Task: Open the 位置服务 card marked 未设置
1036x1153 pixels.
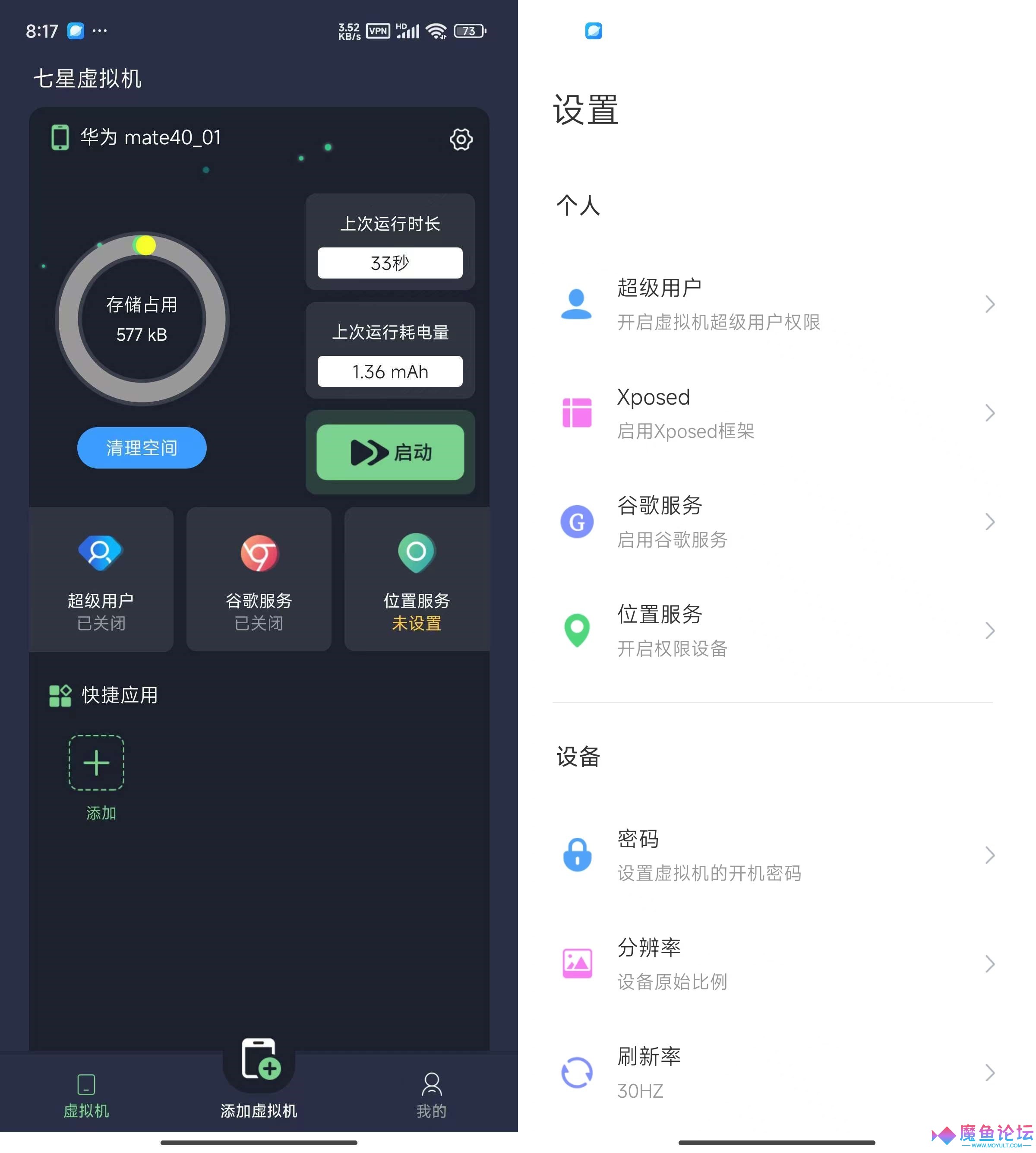Action: pyautogui.click(x=417, y=579)
